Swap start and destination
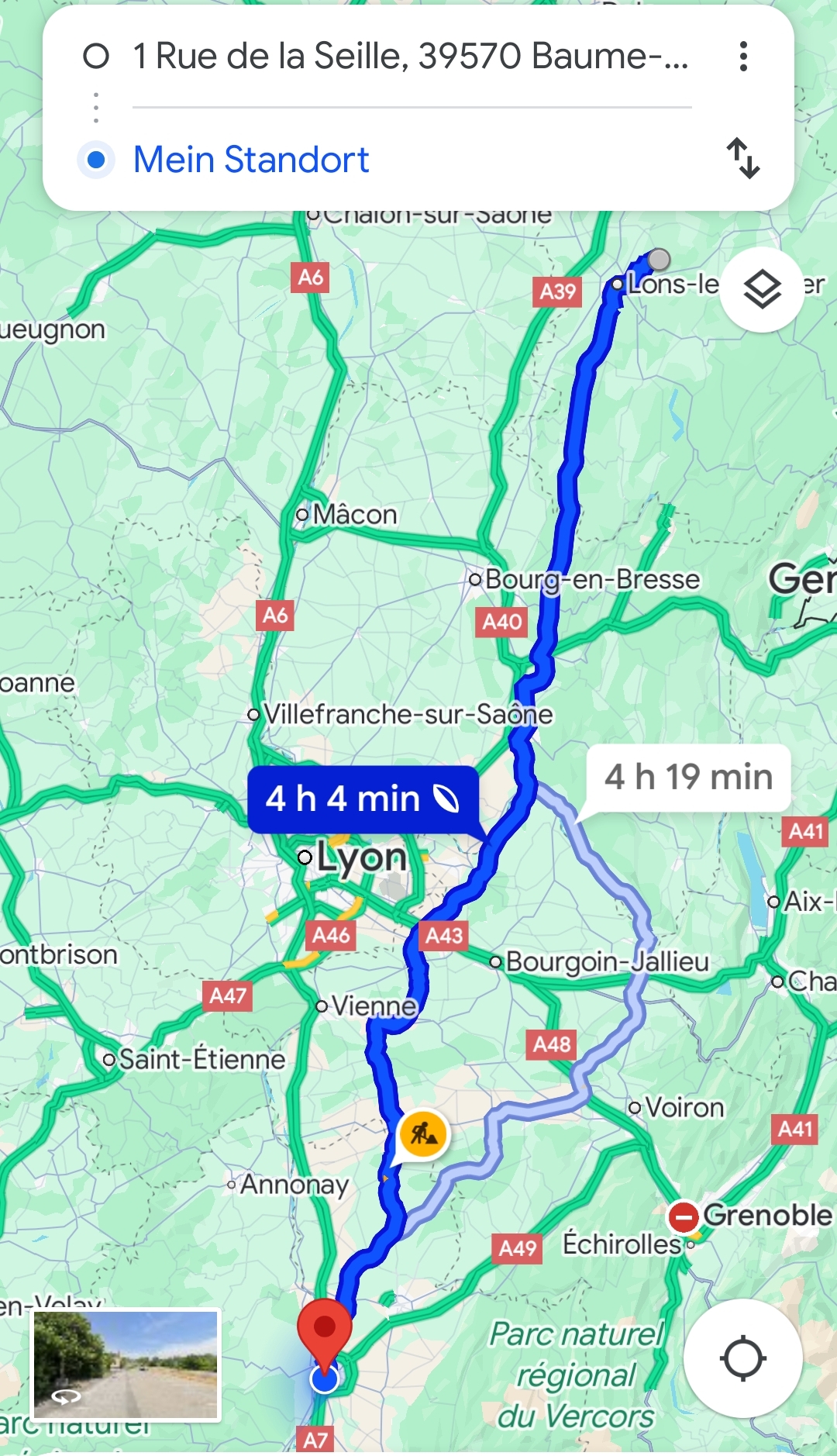The width and height of the screenshot is (837, 1456). [x=743, y=158]
